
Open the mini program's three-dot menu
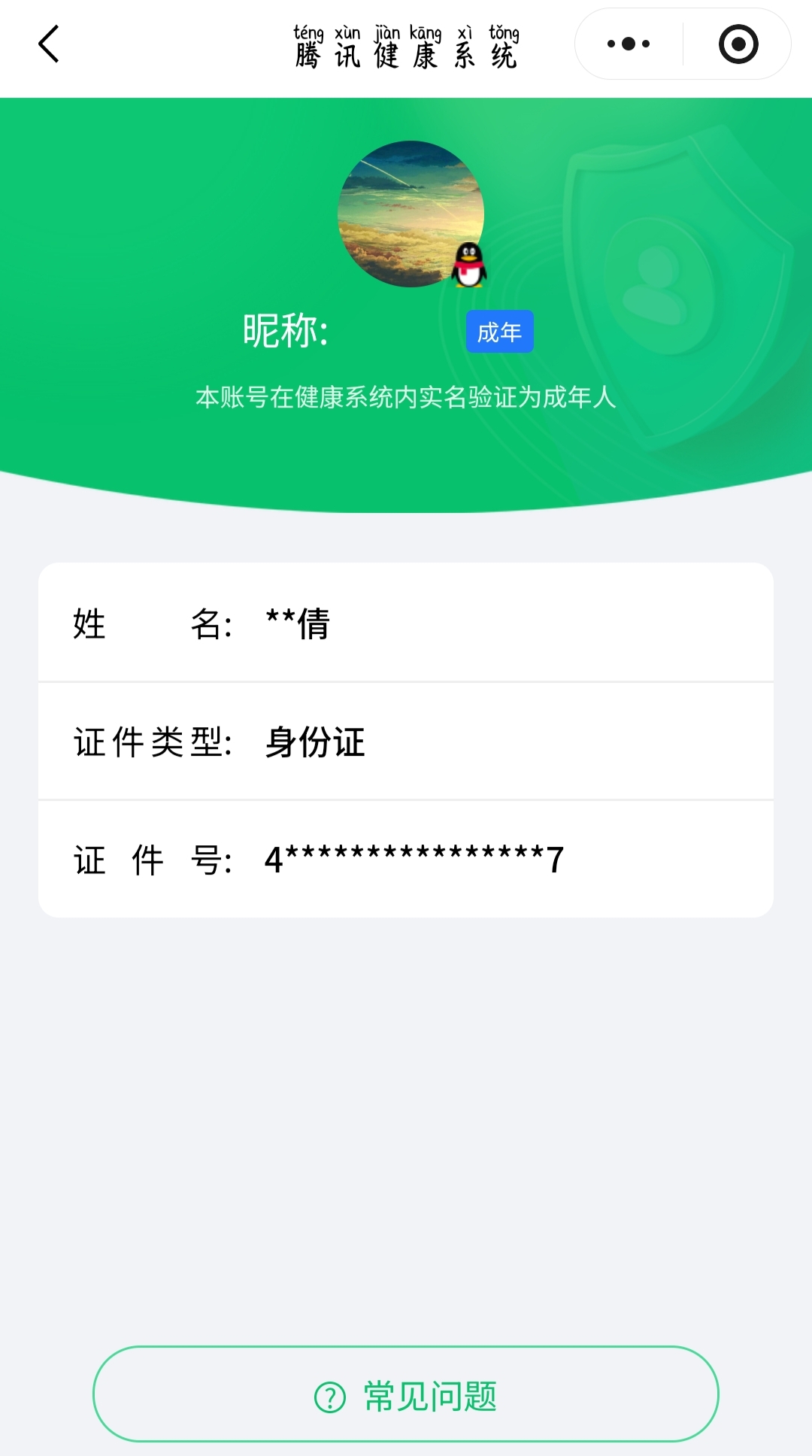click(629, 44)
